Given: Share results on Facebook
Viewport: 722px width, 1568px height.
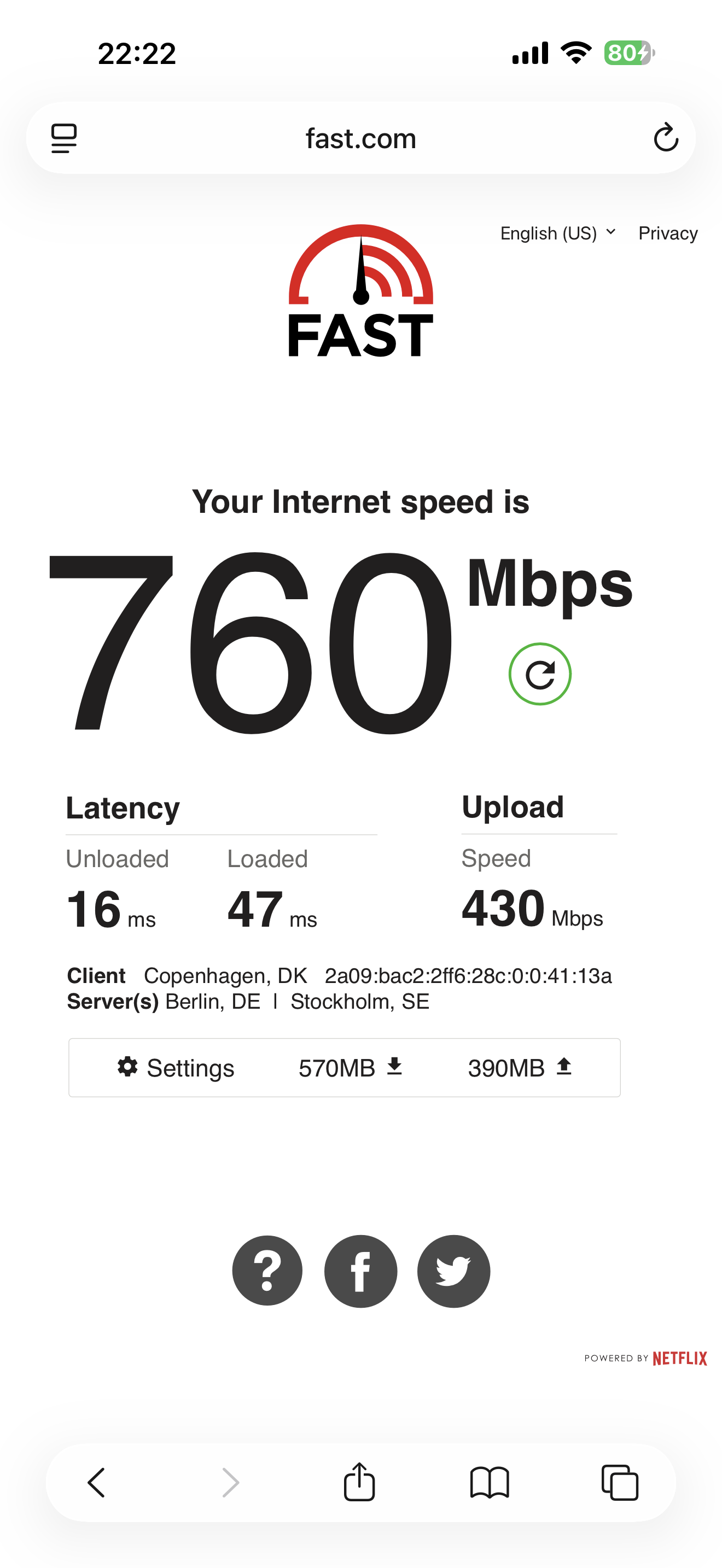Looking at the screenshot, I should (360, 1271).
